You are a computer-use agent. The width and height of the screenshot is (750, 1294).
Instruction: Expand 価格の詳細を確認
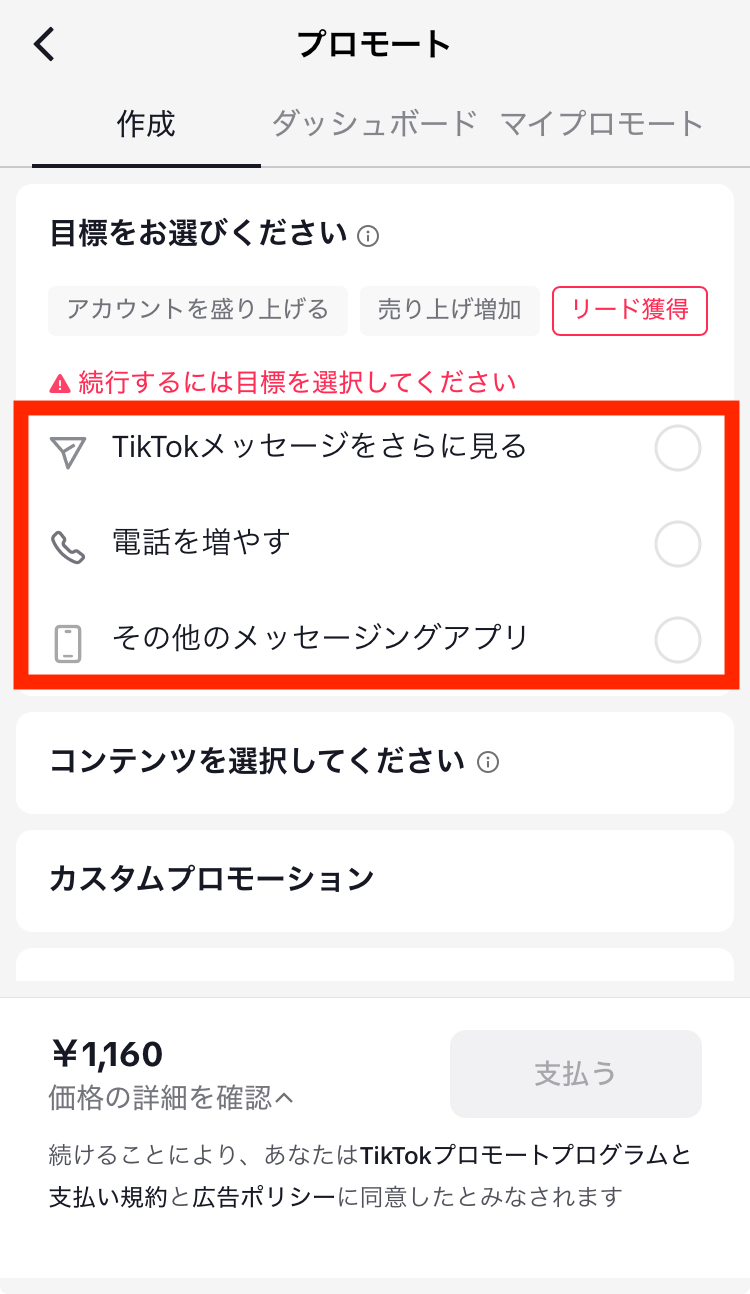171,1098
